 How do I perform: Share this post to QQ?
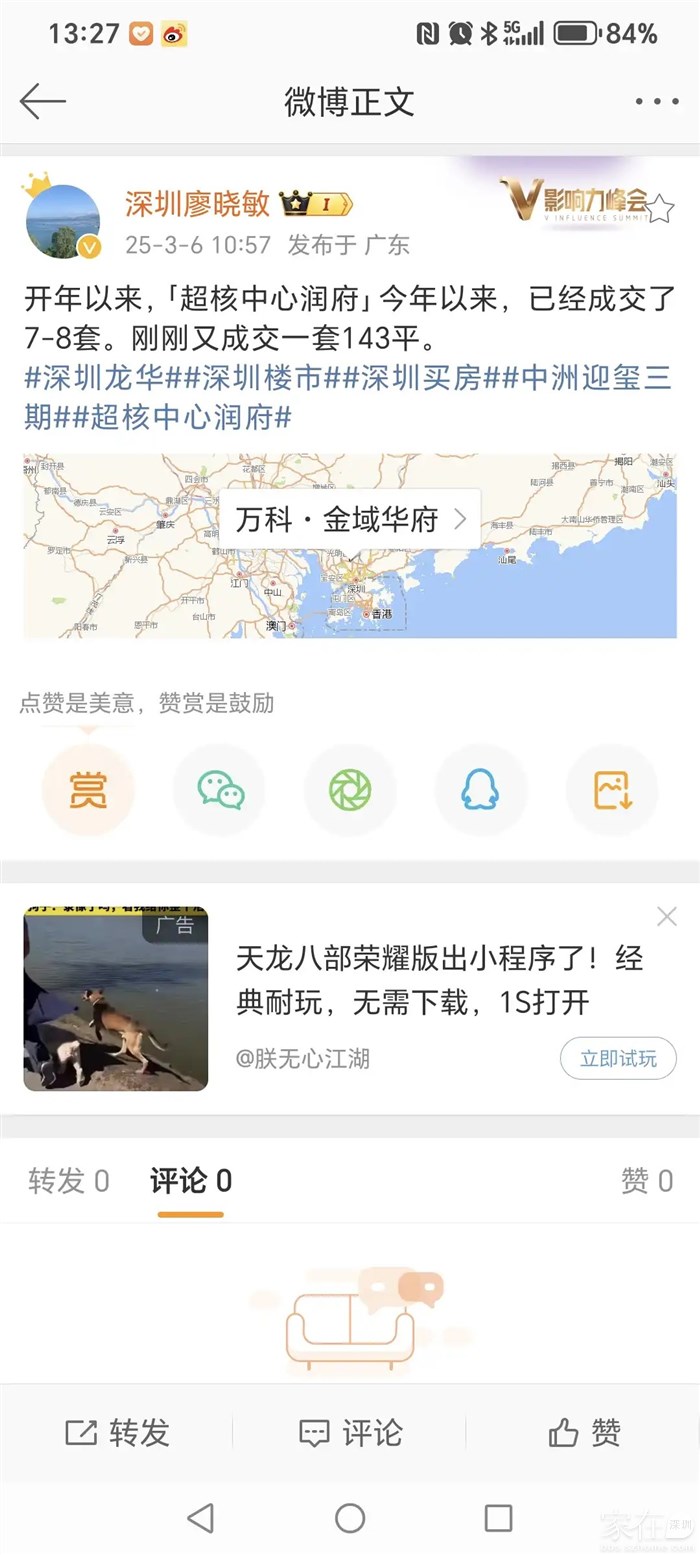click(x=480, y=790)
